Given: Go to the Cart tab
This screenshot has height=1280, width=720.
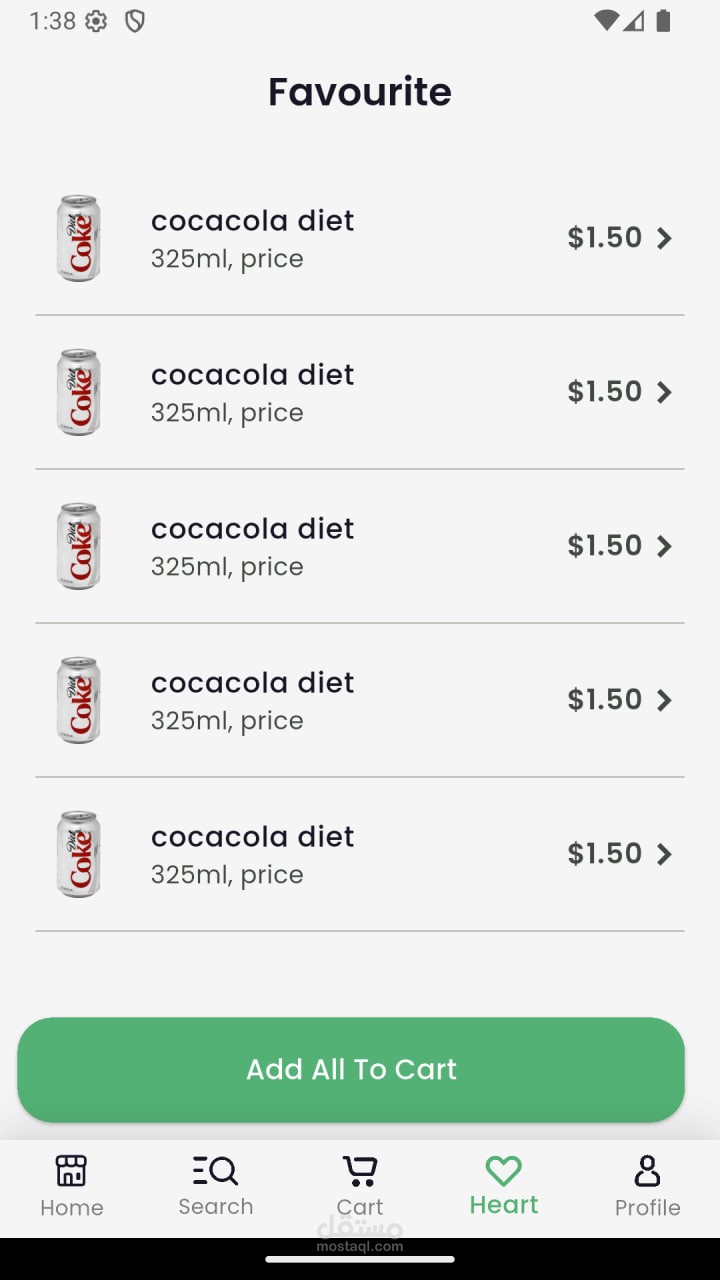Looking at the screenshot, I should (x=360, y=1186).
